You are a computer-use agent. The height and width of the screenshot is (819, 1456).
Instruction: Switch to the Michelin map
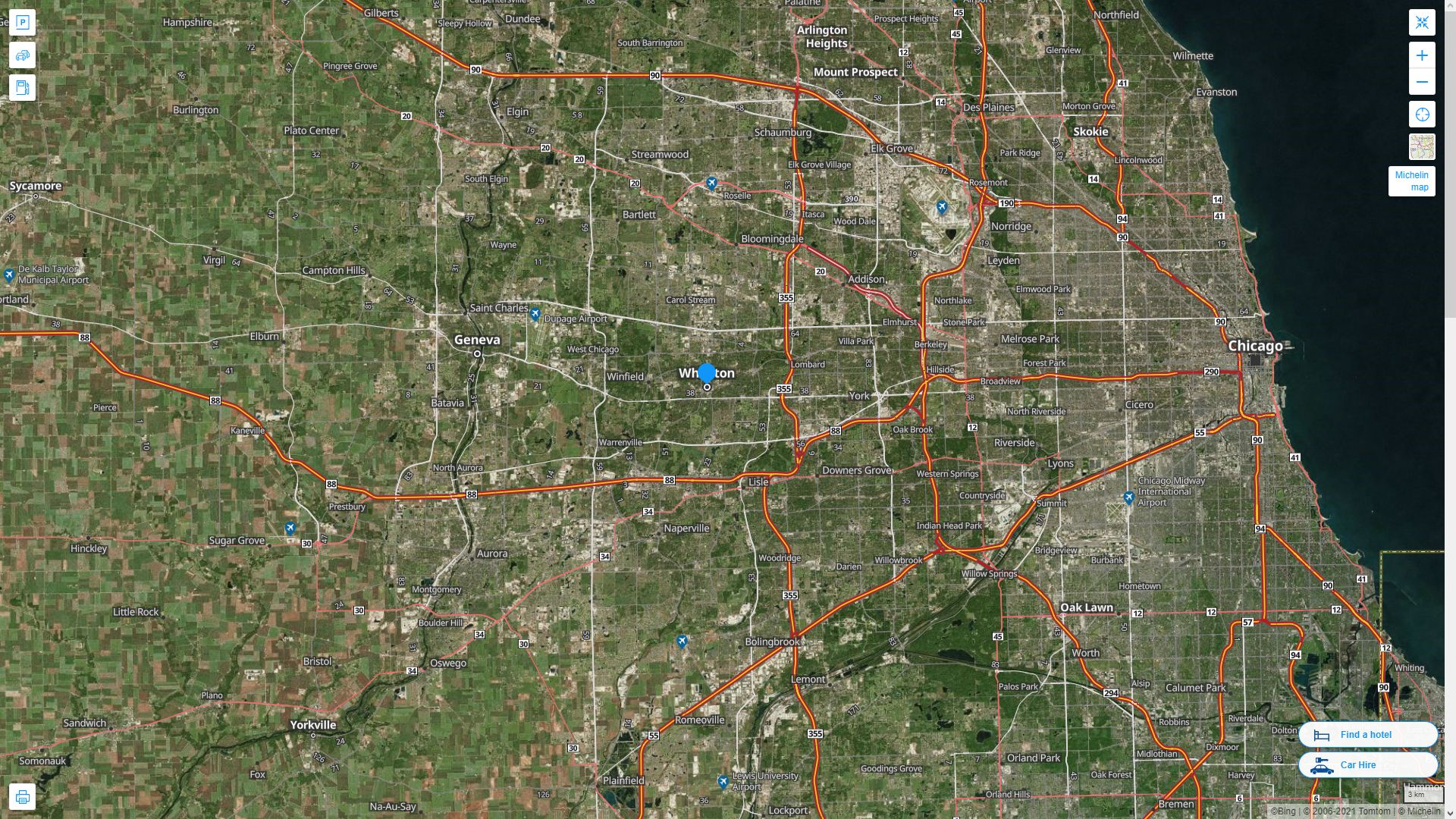click(x=1411, y=181)
